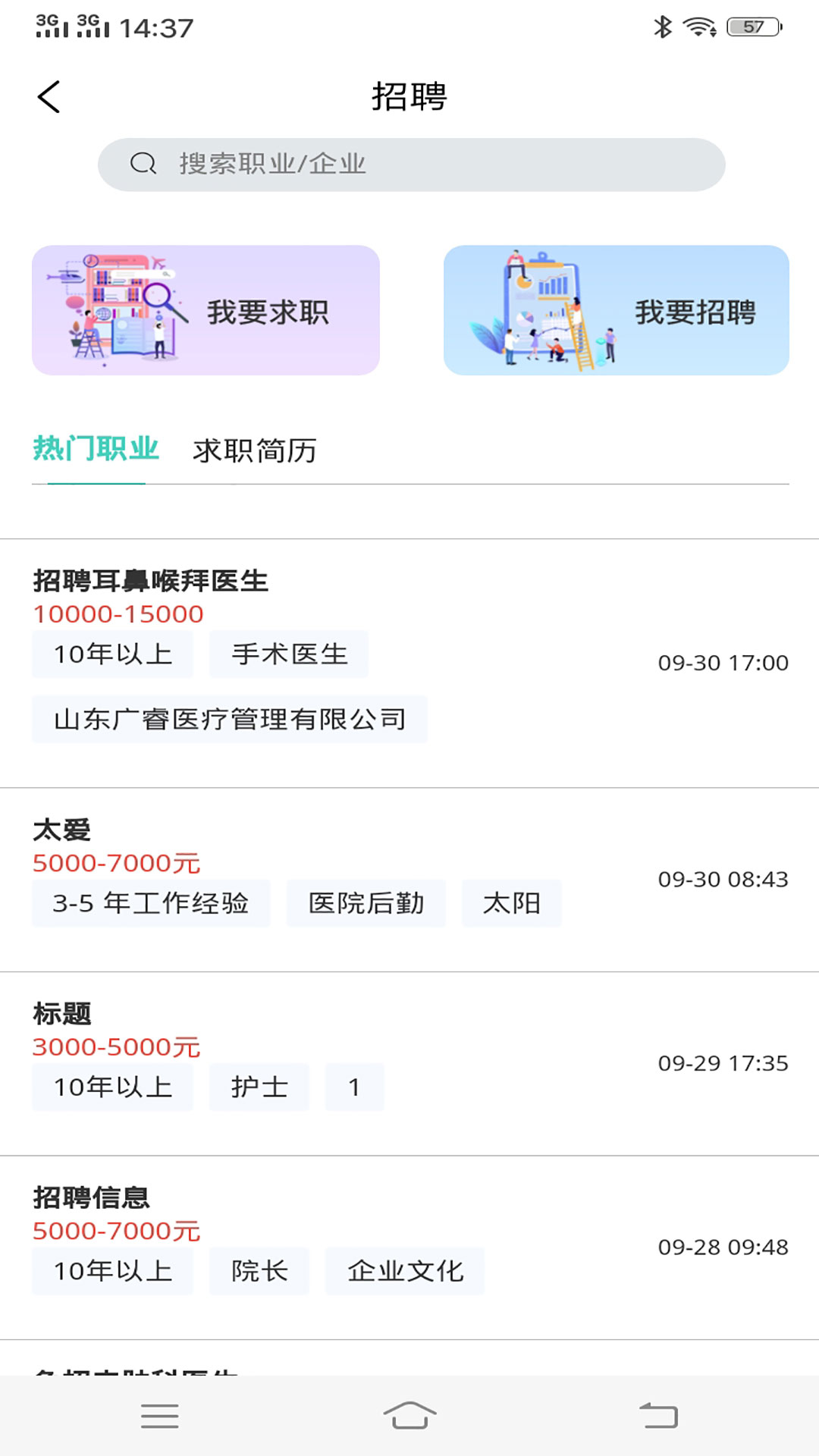The image size is (819, 1456).
Task: Open the 我要招聘 card
Action: (616, 310)
